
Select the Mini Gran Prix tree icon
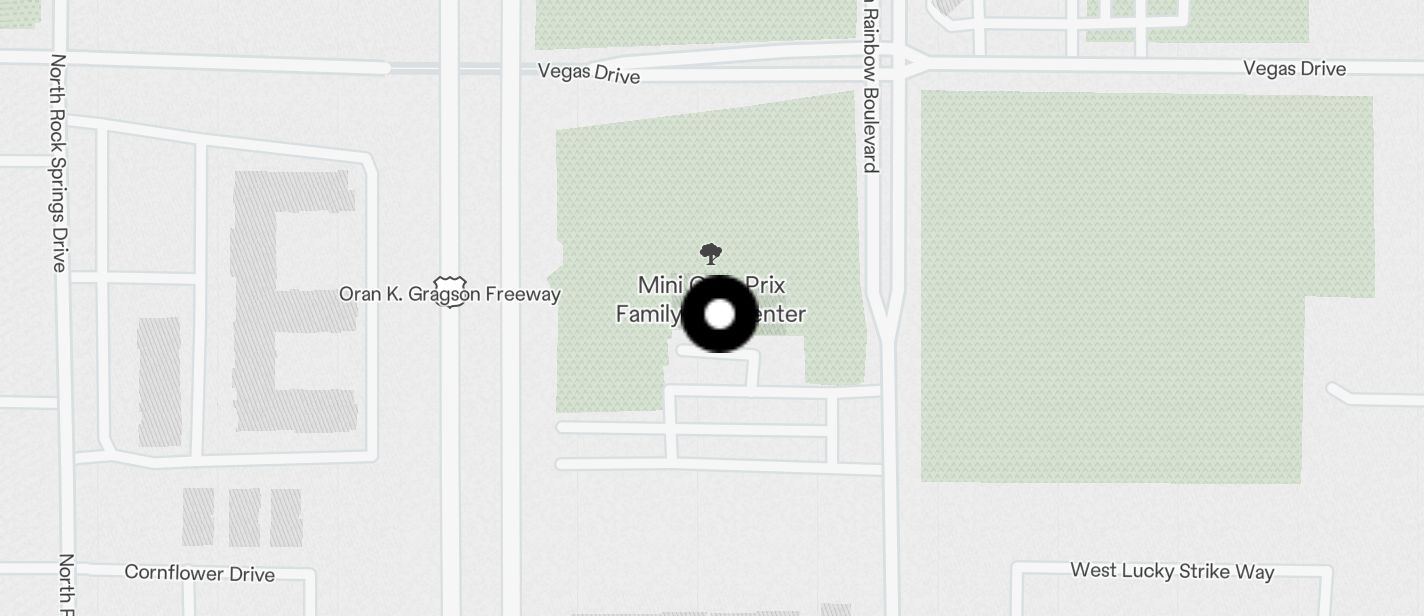click(711, 254)
